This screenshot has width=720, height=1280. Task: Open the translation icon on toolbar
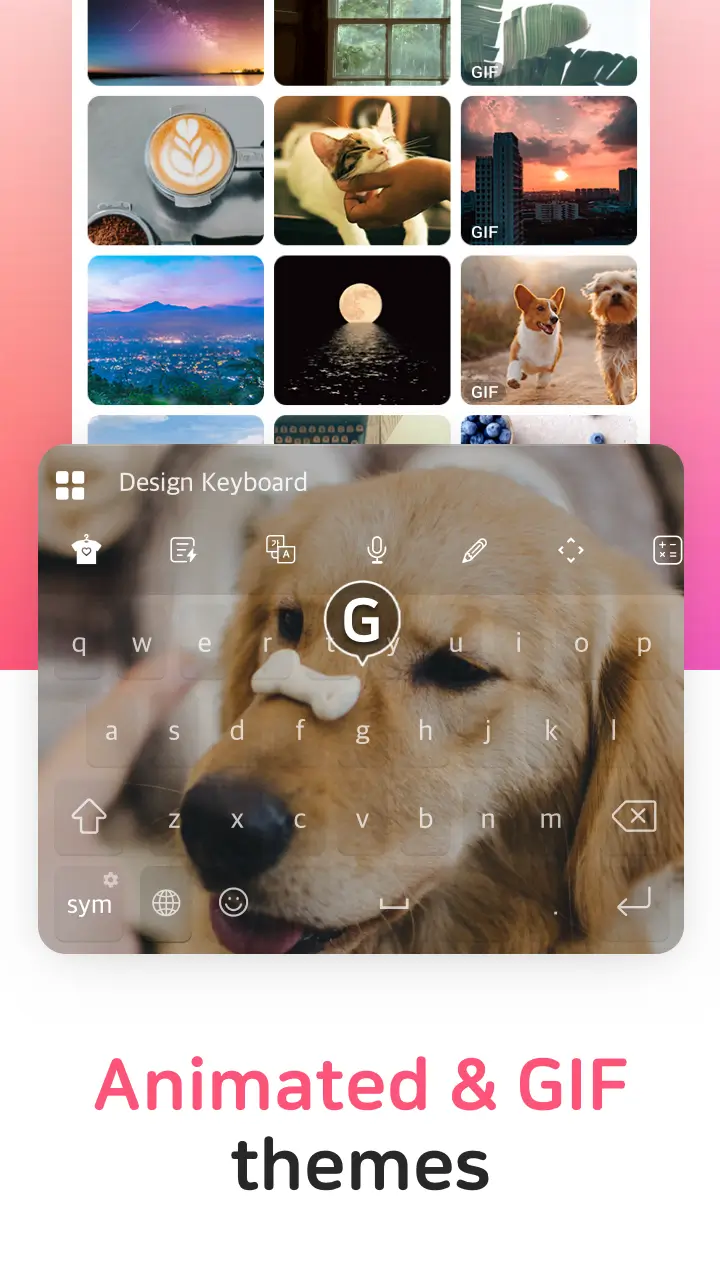coord(279,549)
